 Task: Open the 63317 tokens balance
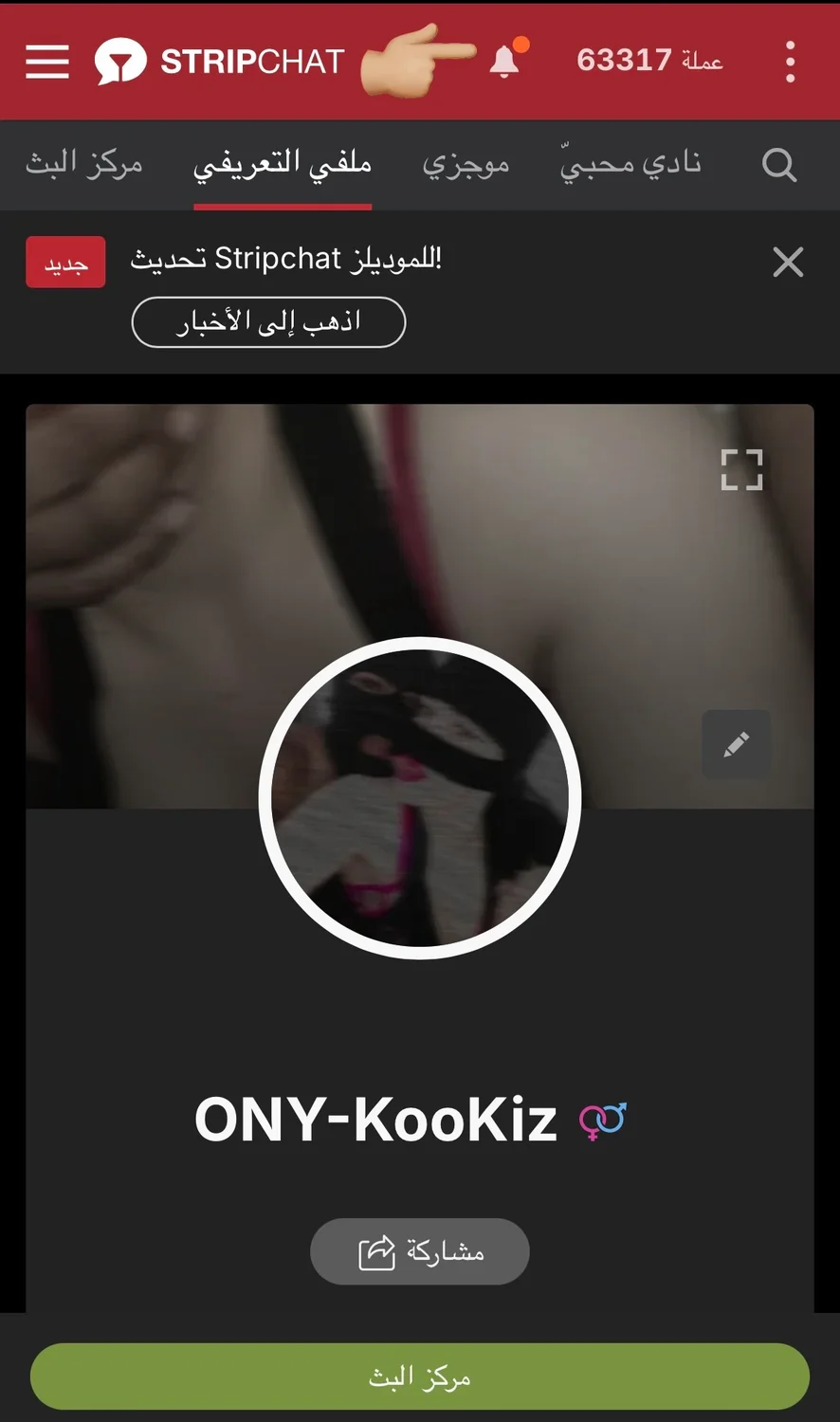click(x=649, y=61)
